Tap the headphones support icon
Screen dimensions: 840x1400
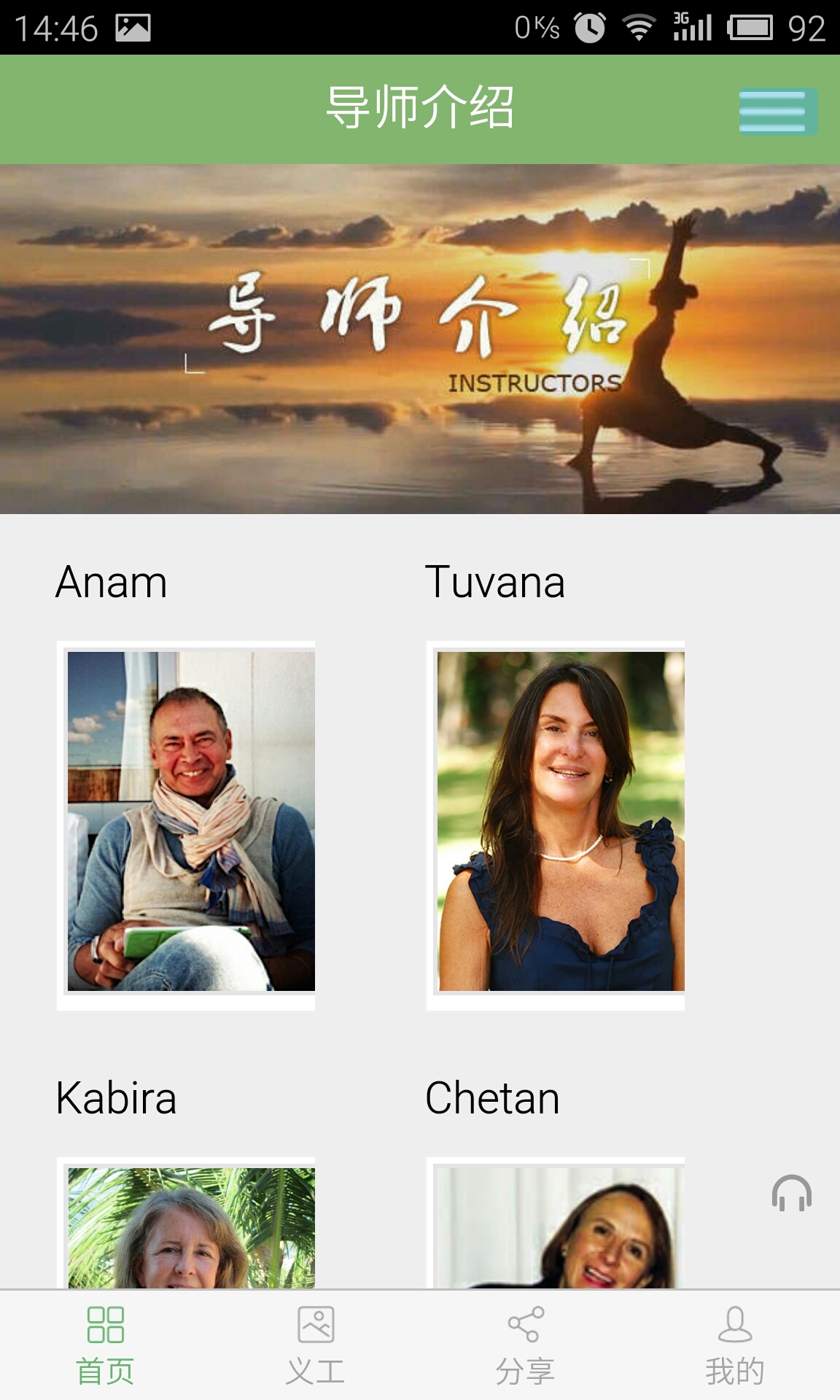click(x=791, y=1194)
